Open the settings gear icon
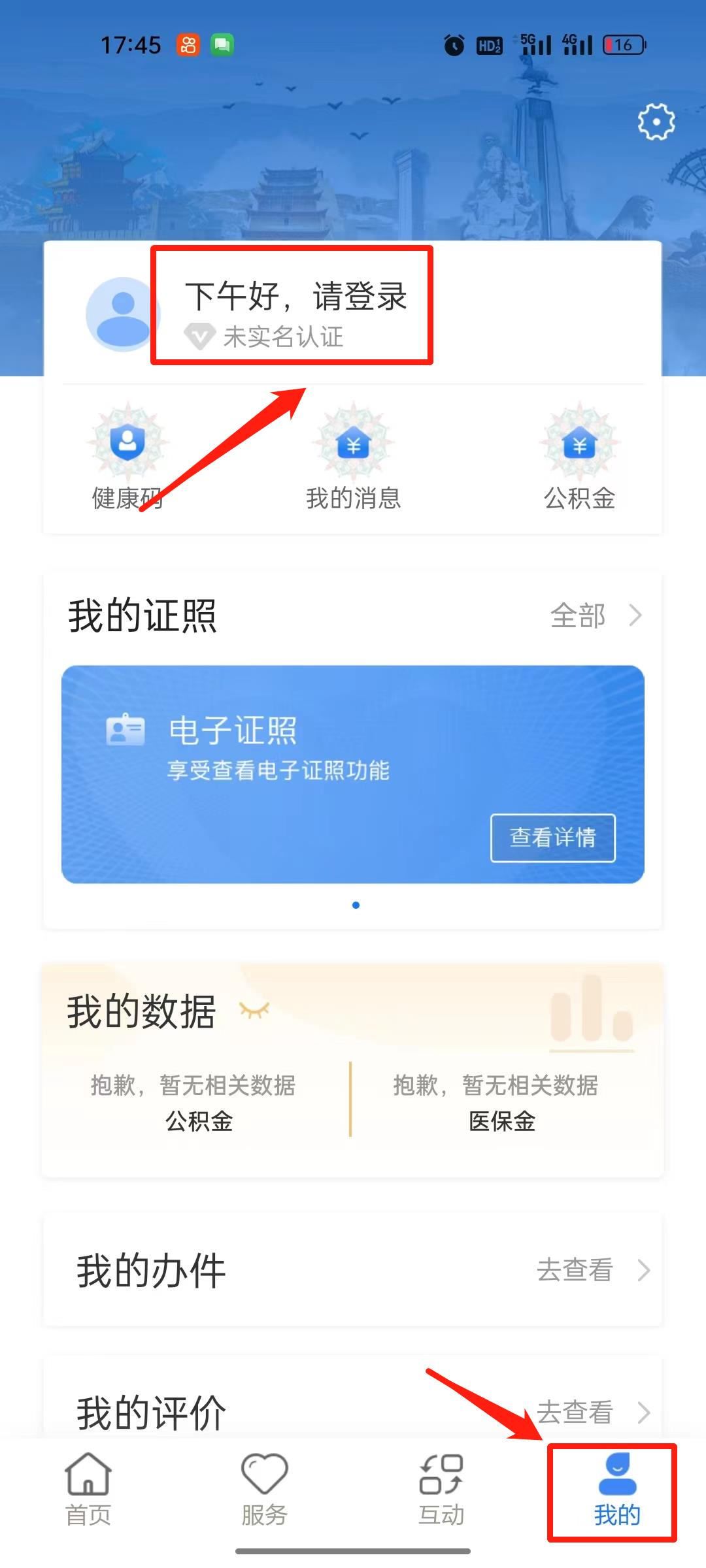Screen dimensions: 706x1568 (x=656, y=122)
